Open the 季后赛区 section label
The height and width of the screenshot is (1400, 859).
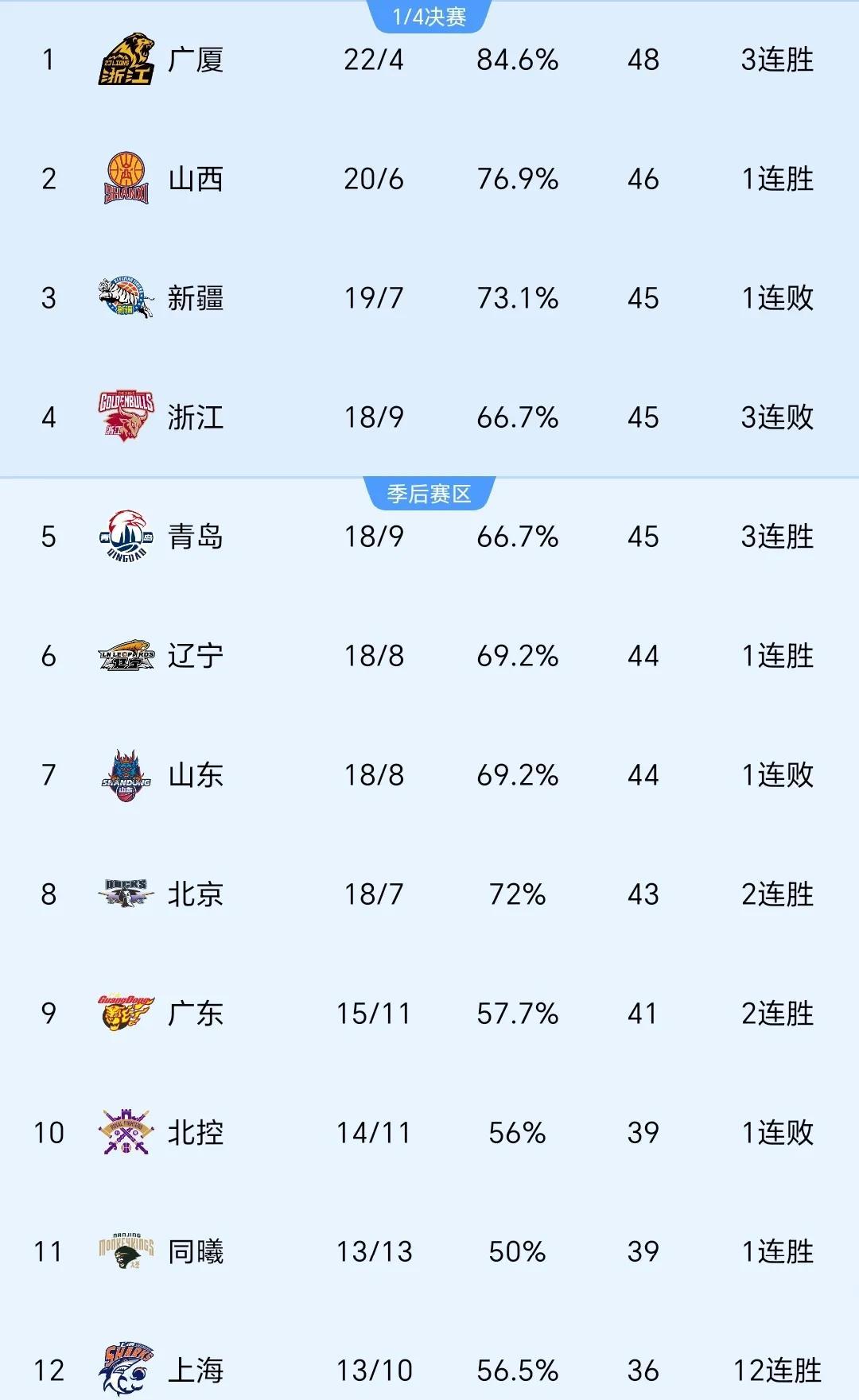[x=429, y=491]
